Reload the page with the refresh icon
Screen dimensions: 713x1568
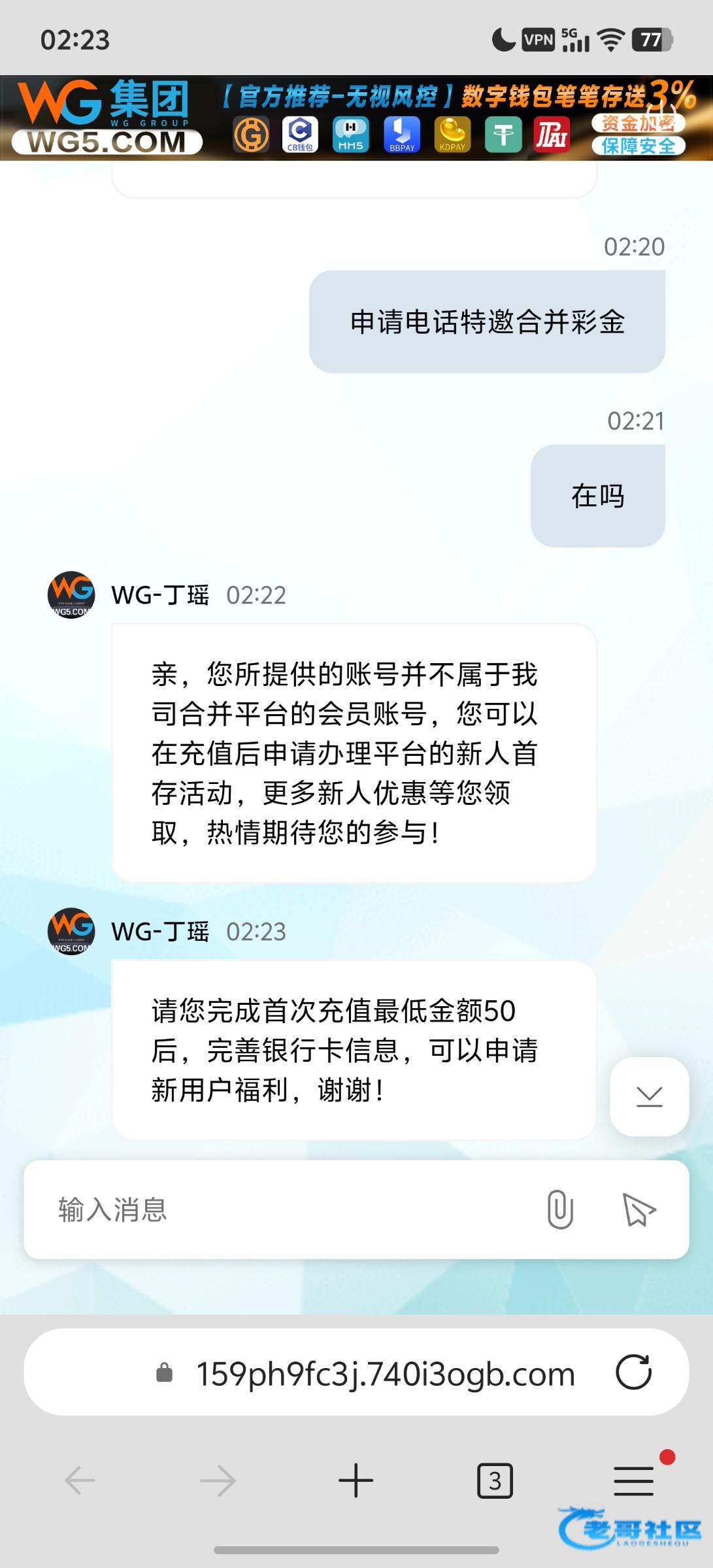tap(633, 1372)
